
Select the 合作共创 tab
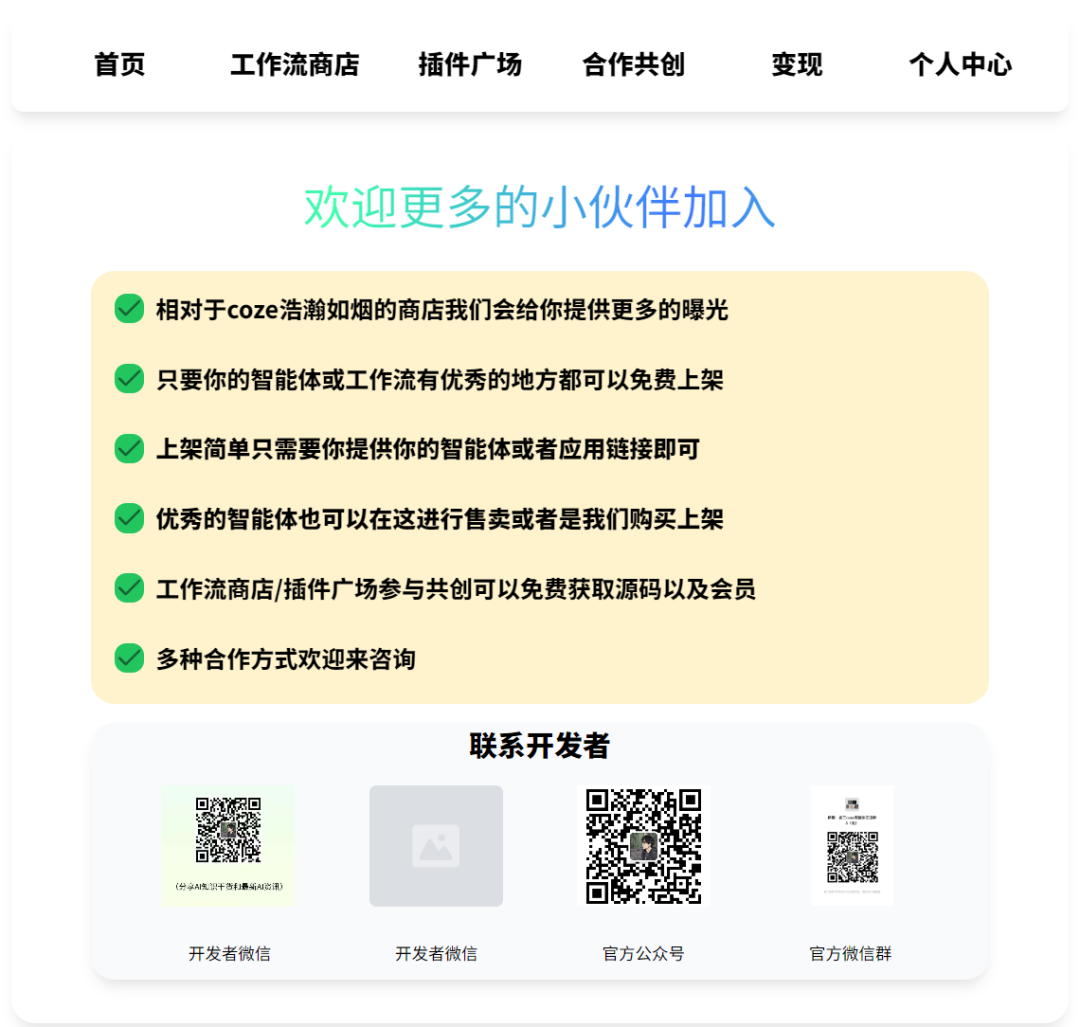(634, 65)
